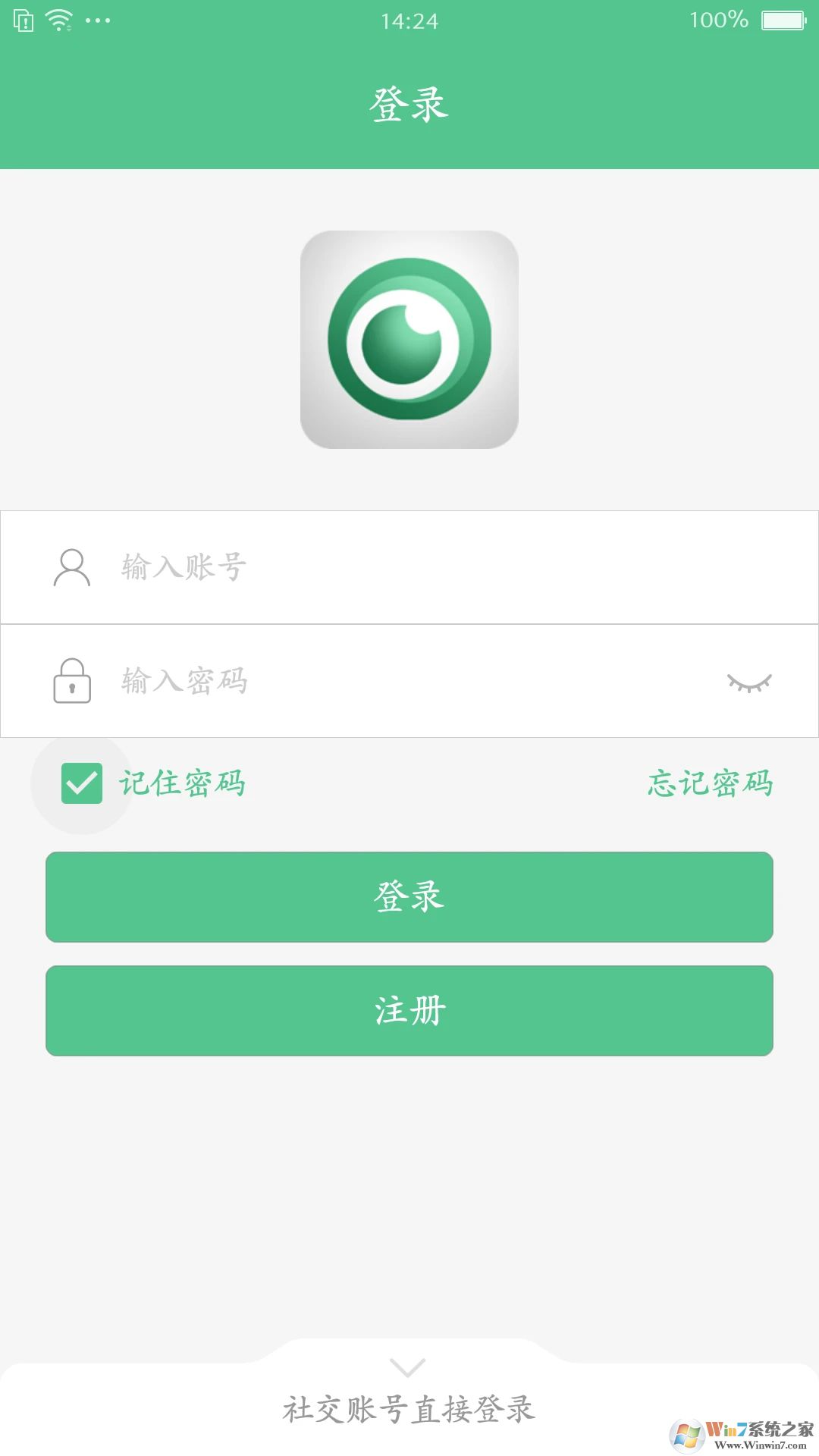
Task: Click the padlock icon beside password field
Action: point(72,681)
